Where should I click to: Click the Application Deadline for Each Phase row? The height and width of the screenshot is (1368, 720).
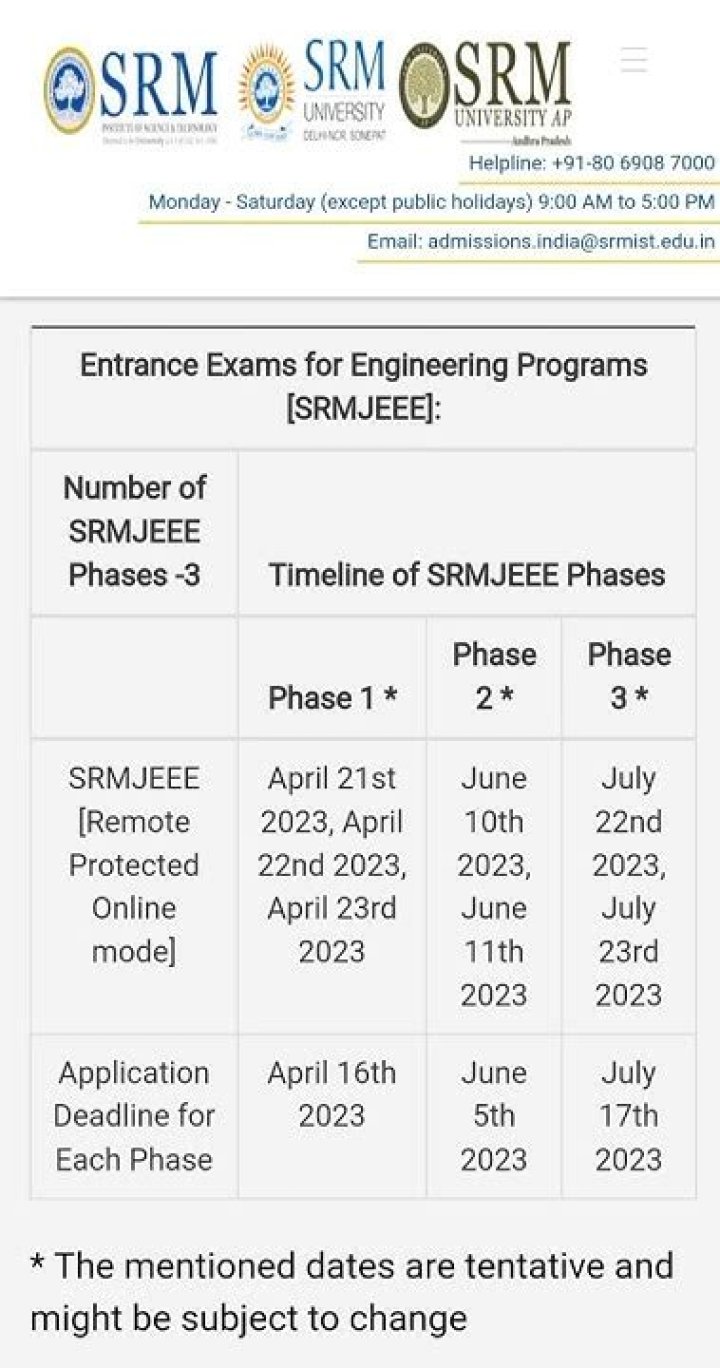point(134,1115)
